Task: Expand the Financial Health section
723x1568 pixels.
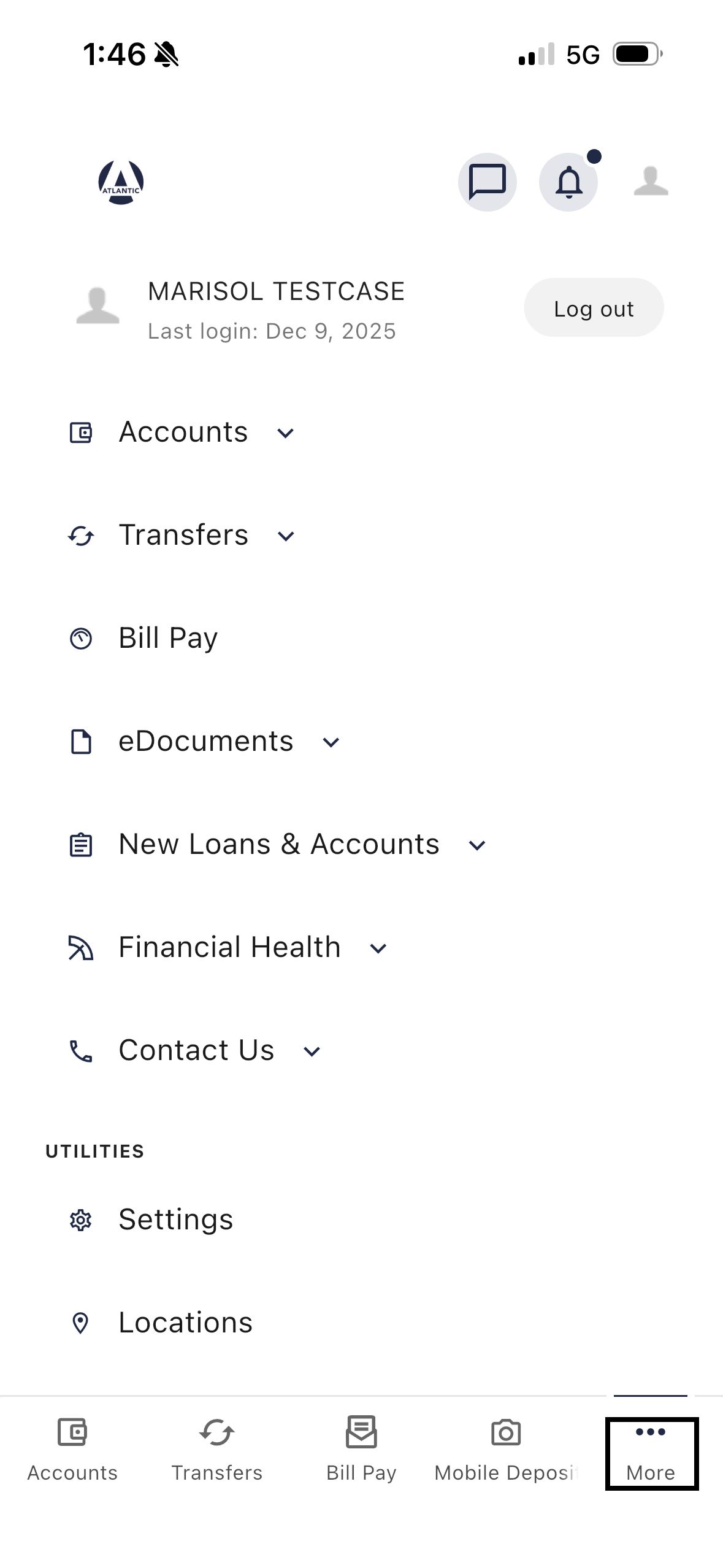Action: (x=229, y=948)
